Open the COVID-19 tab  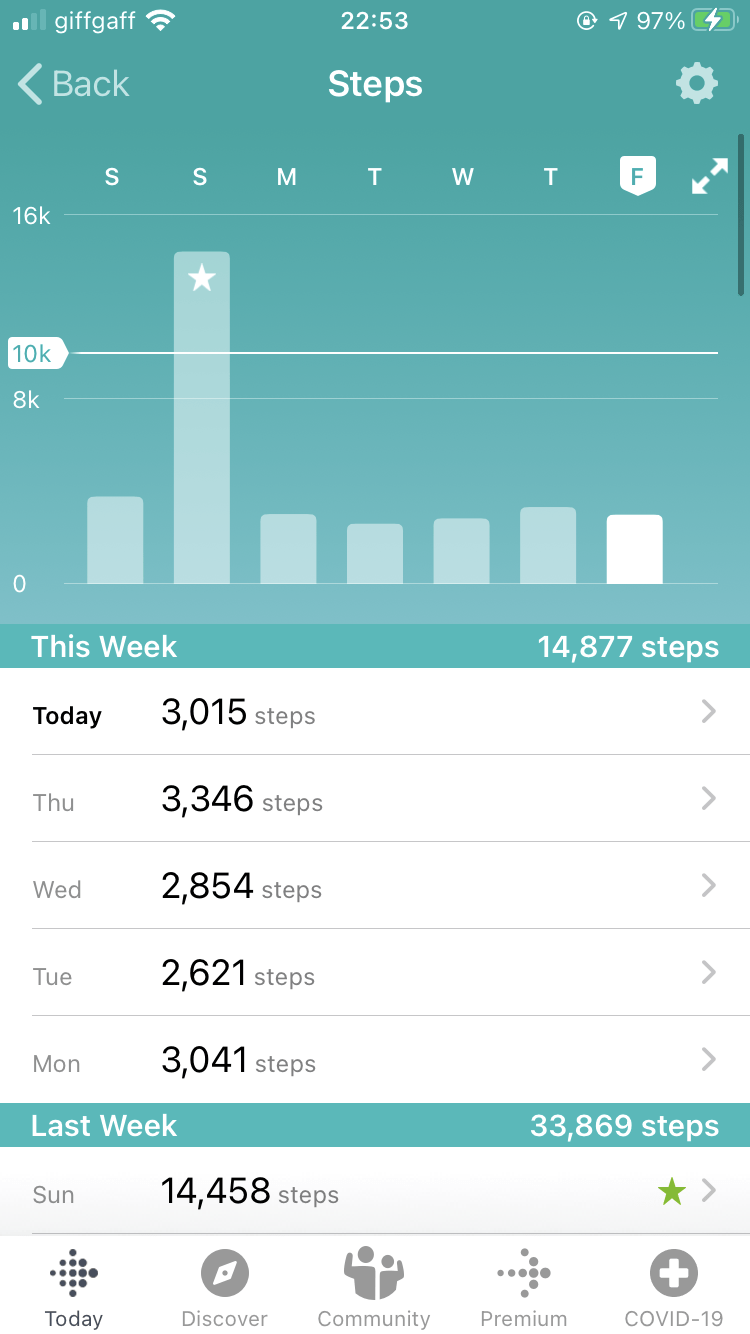pyautogui.click(x=674, y=1287)
